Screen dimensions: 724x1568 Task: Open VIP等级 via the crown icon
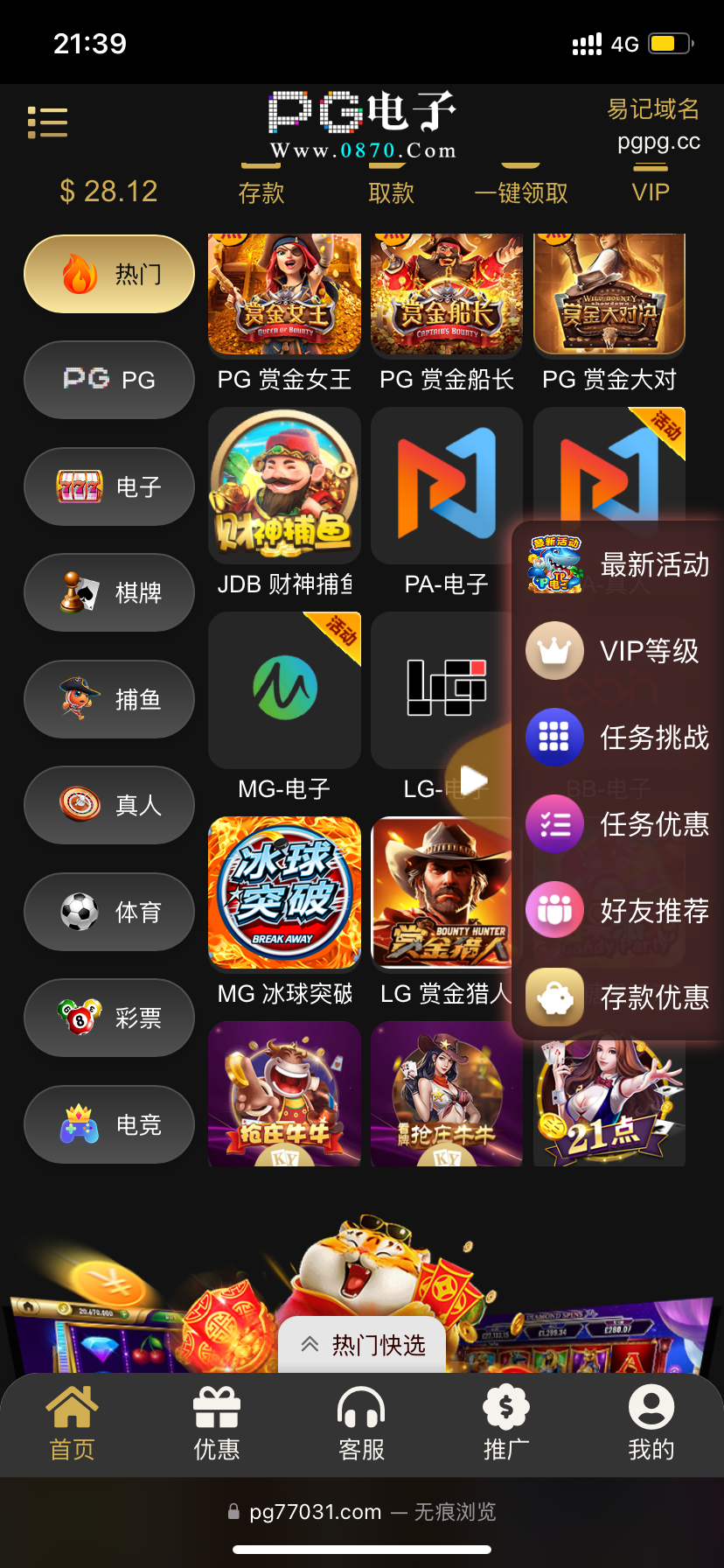[554, 651]
